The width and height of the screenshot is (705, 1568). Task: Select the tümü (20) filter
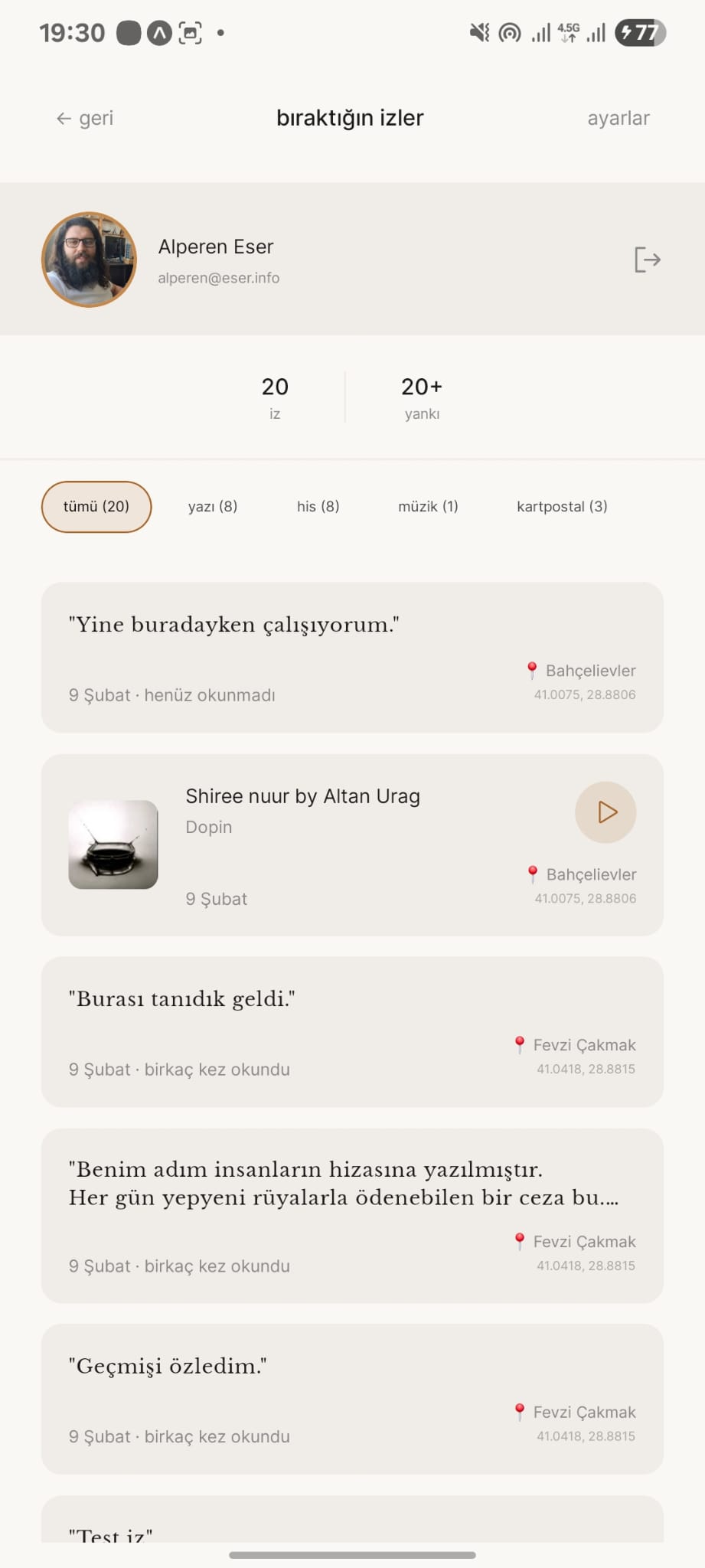click(96, 506)
